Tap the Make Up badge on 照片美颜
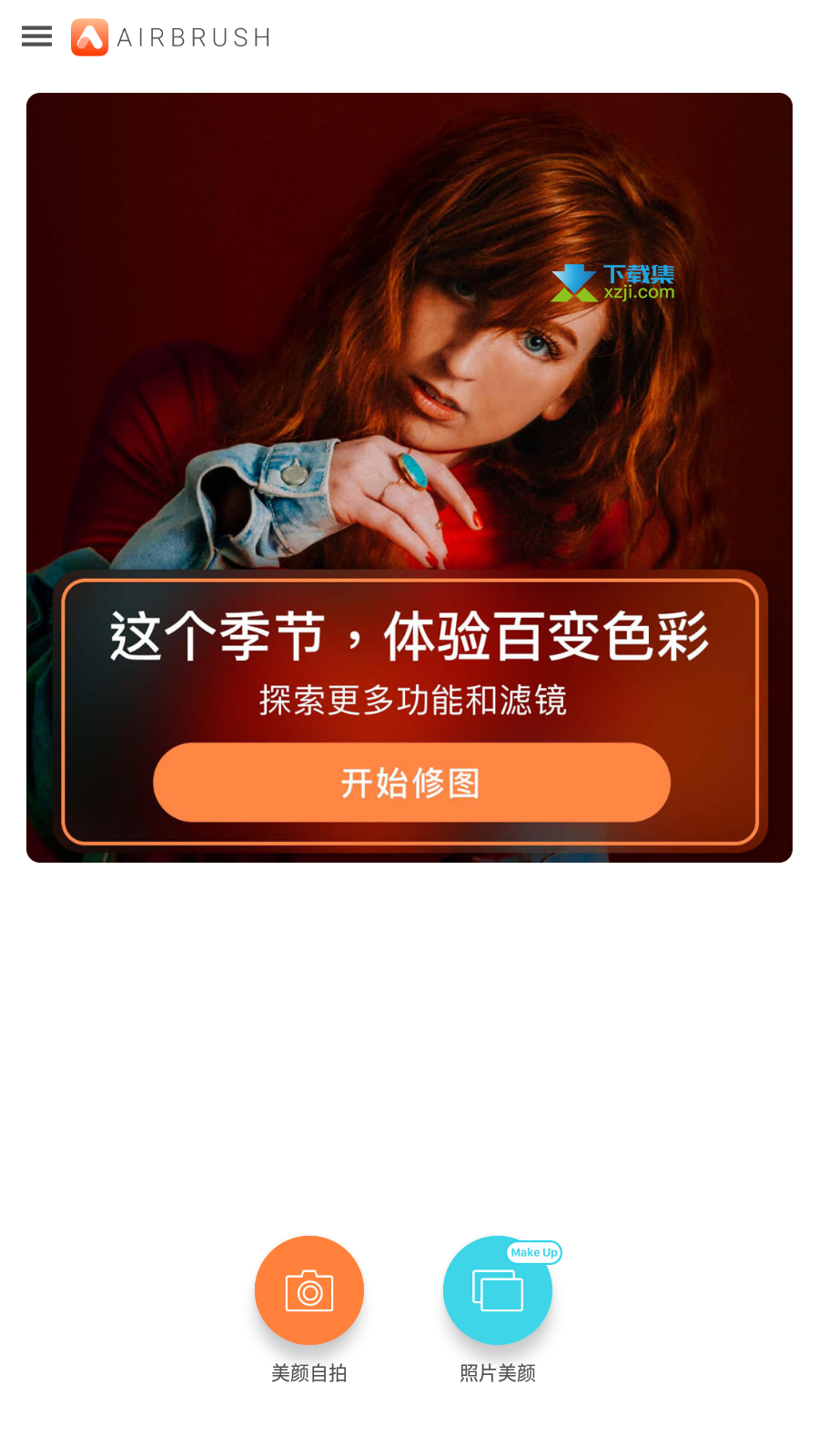Image resolution: width=819 pixels, height=1456 pixels. pyautogui.click(x=533, y=1253)
